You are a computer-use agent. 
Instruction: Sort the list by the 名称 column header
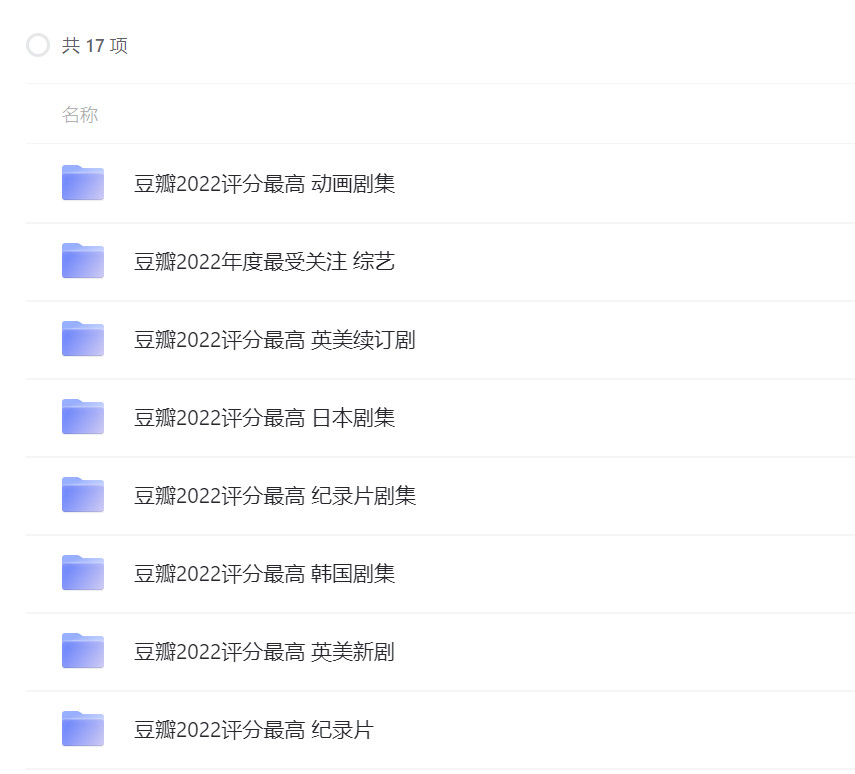click(x=80, y=115)
